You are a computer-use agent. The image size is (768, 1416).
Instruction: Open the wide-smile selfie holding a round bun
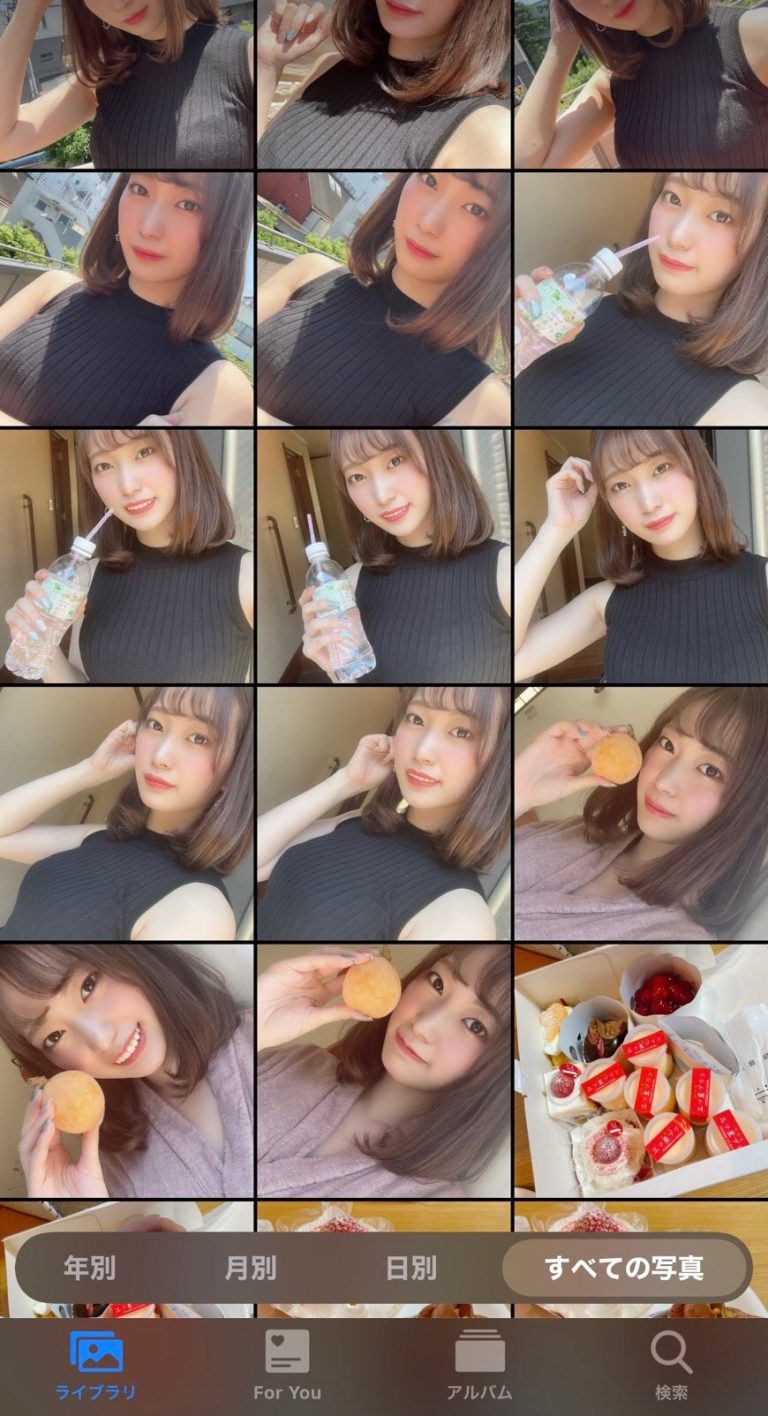(127, 1070)
